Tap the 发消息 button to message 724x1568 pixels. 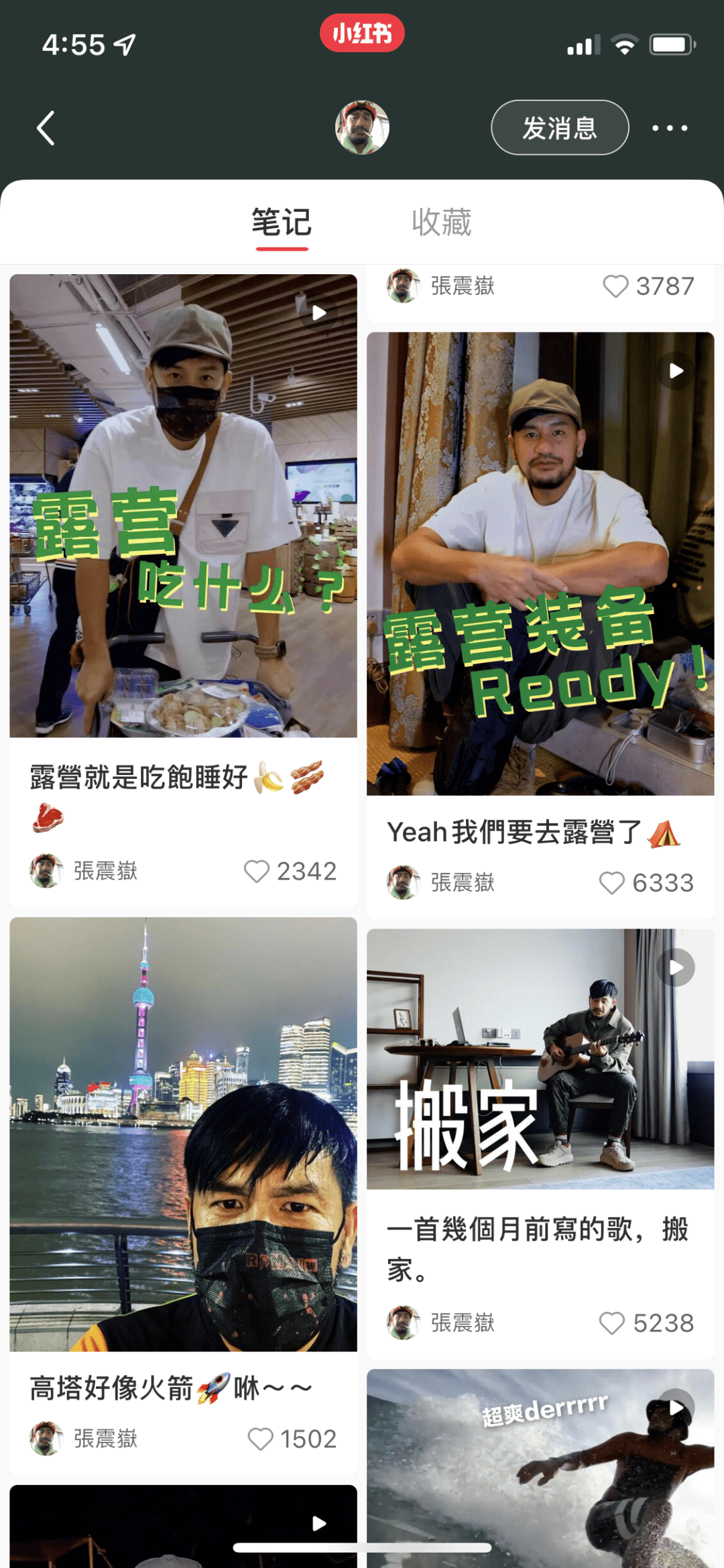pos(560,127)
